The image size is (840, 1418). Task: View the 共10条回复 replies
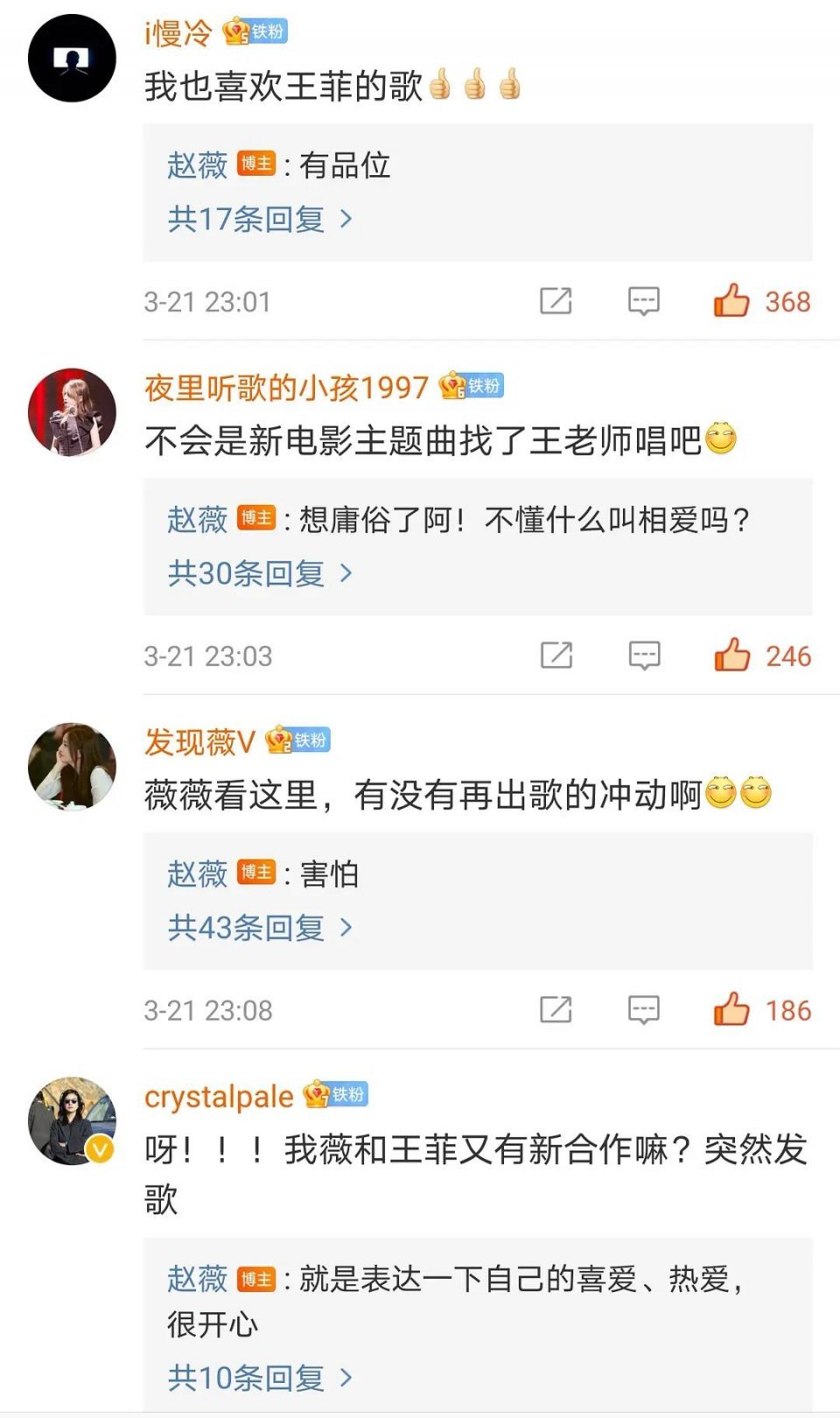260,1379
